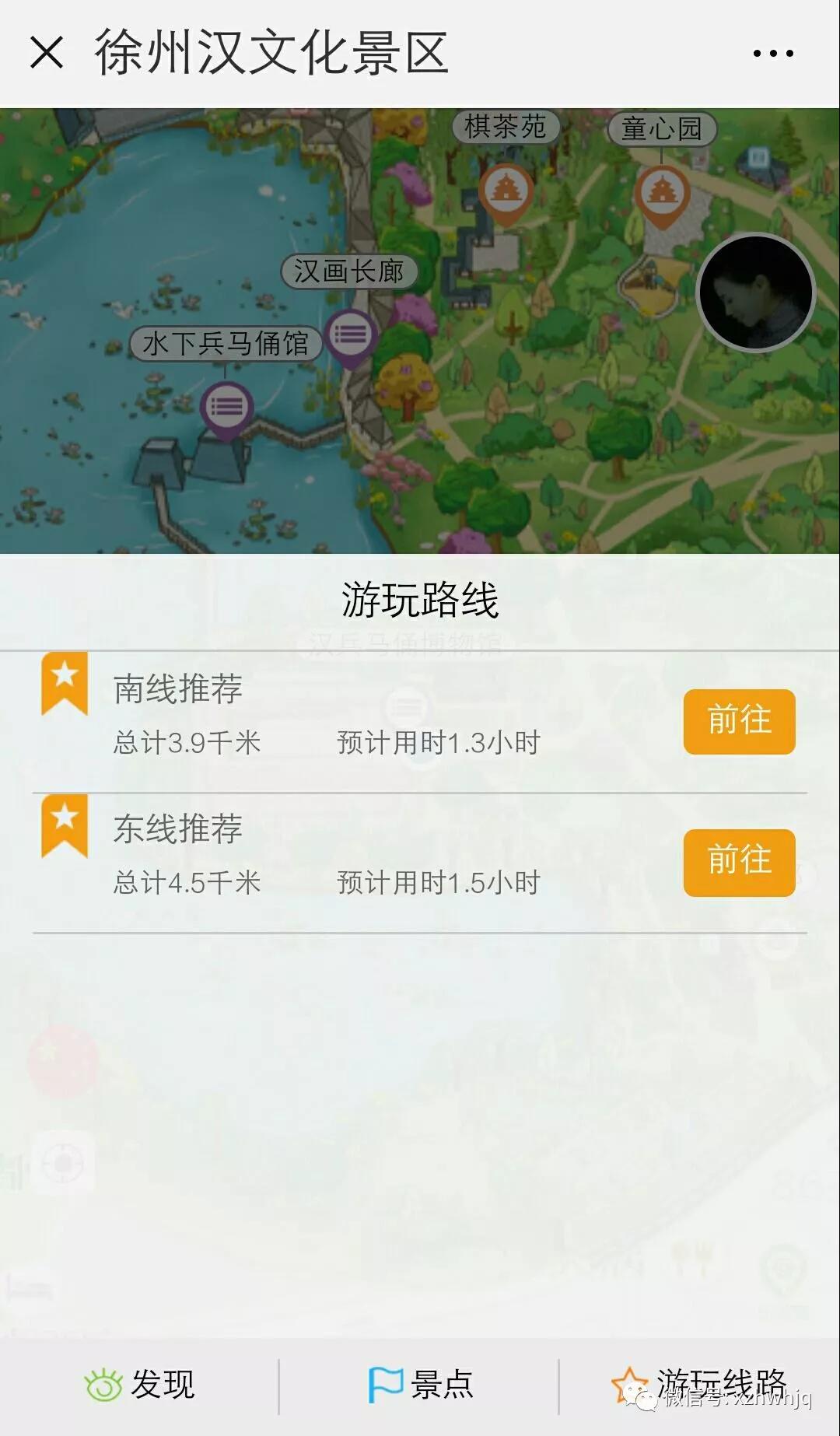
Task: Open the three-dot overflow menu
Action: pyautogui.click(x=772, y=54)
